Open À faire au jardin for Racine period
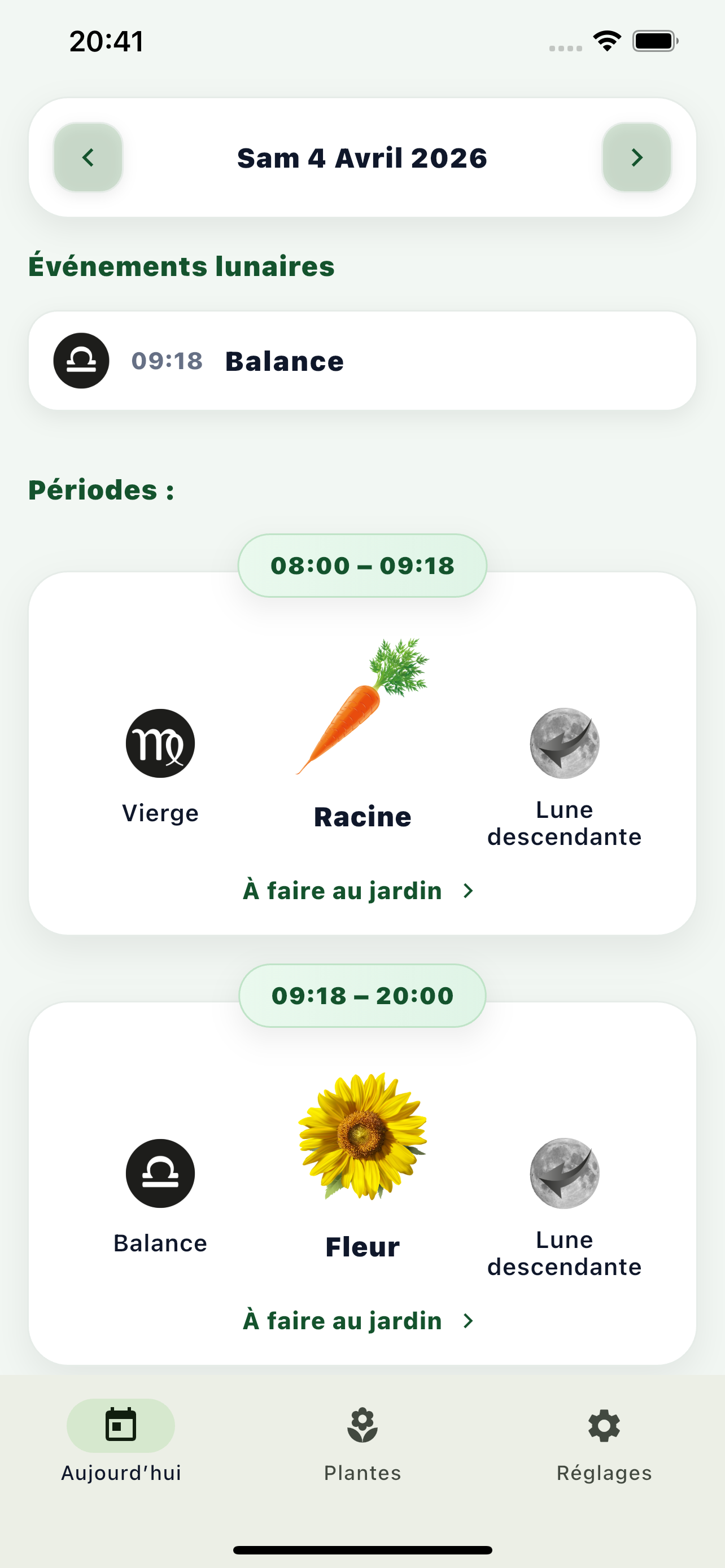Viewport: 725px width, 1568px height. 358,891
